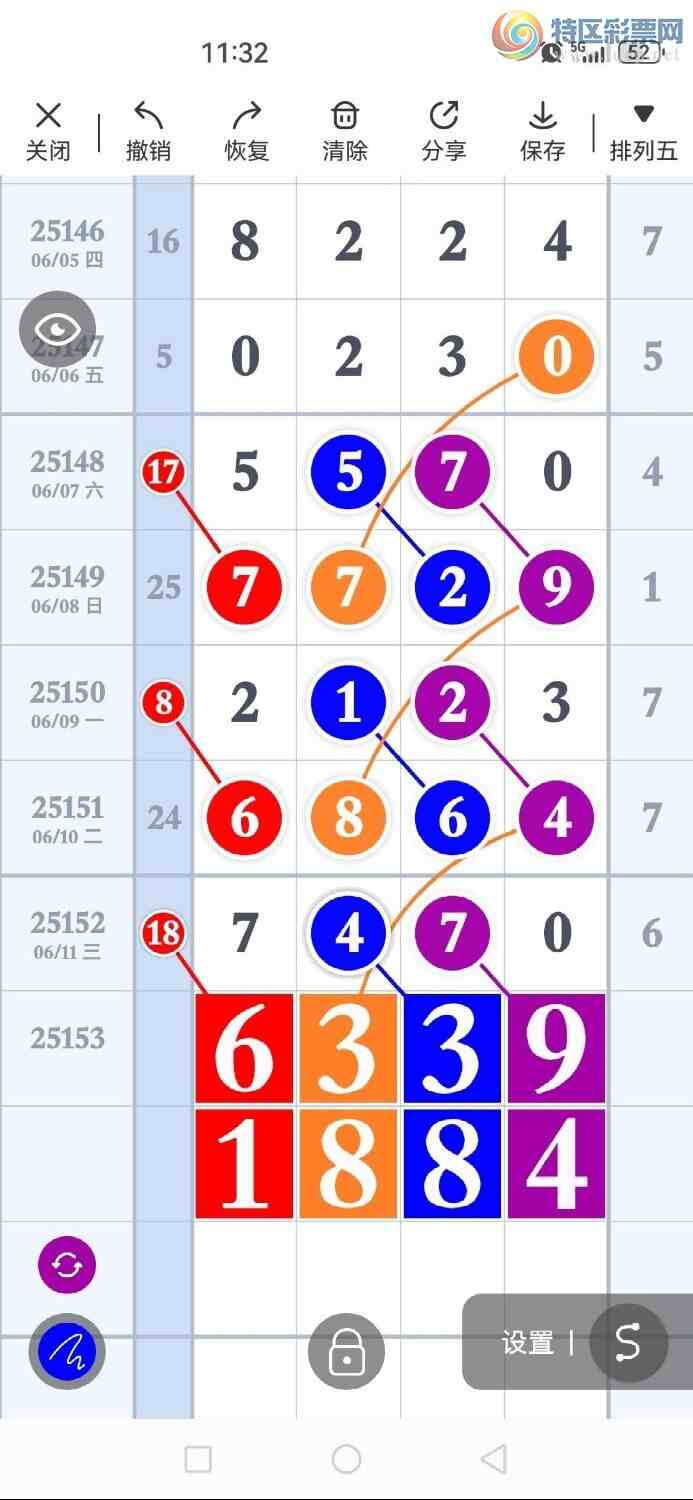The height and width of the screenshot is (1500, 693).
Task: Redo the action with 恢复
Action: 246,131
